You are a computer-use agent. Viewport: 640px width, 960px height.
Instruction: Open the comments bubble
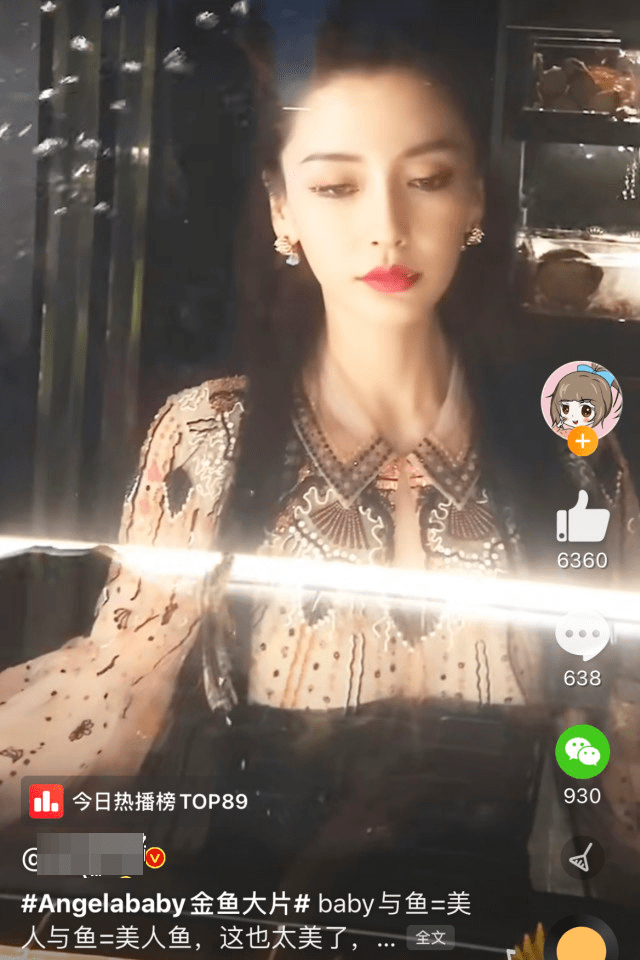(582, 637)
